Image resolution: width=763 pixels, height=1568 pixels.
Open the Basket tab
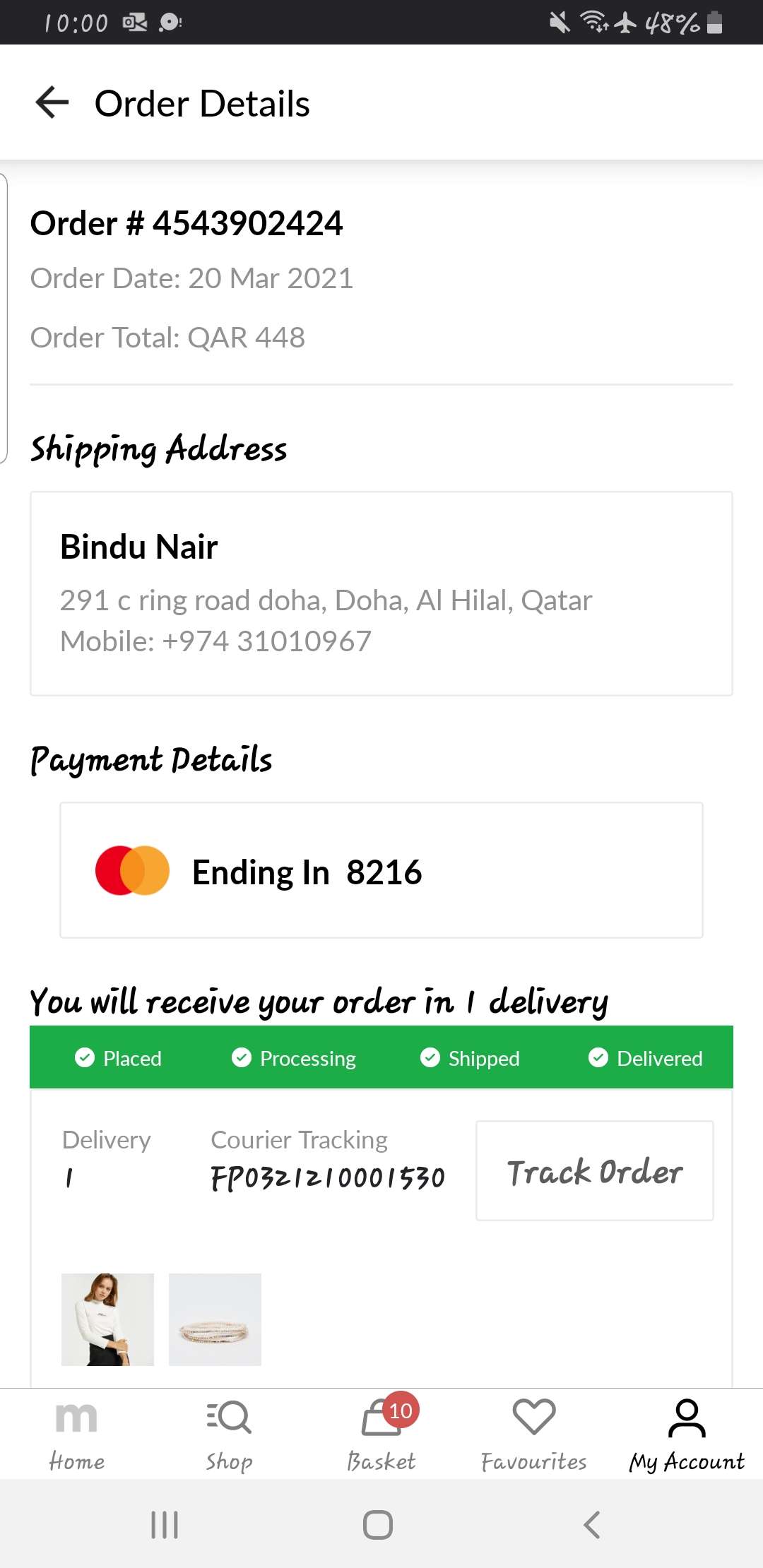click(x=381, y=1434)
